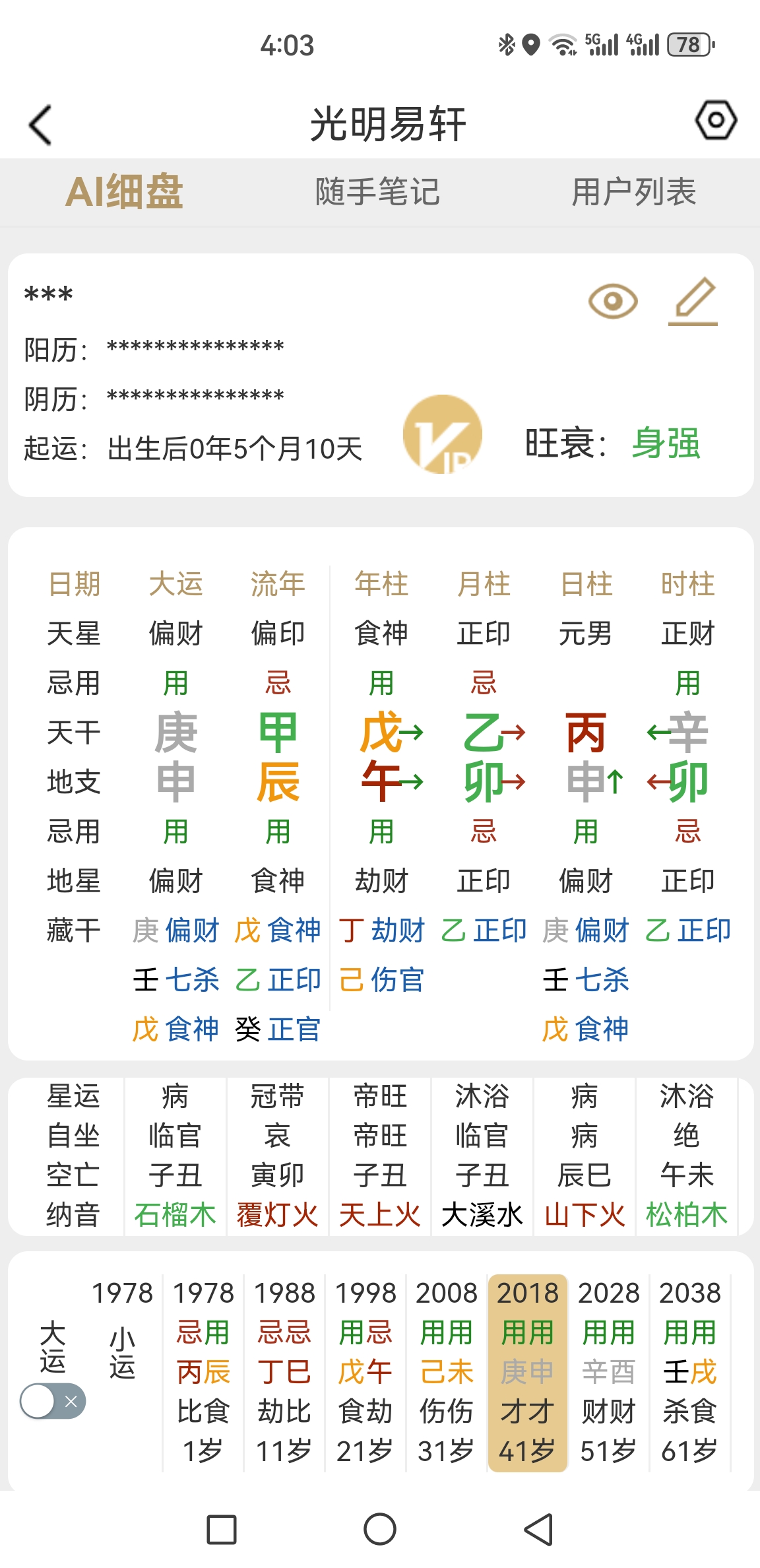Toggle the 大运 switch
Image resolution: width=760 pixels, height=1568 pixels.
(x=53, y=1401)
